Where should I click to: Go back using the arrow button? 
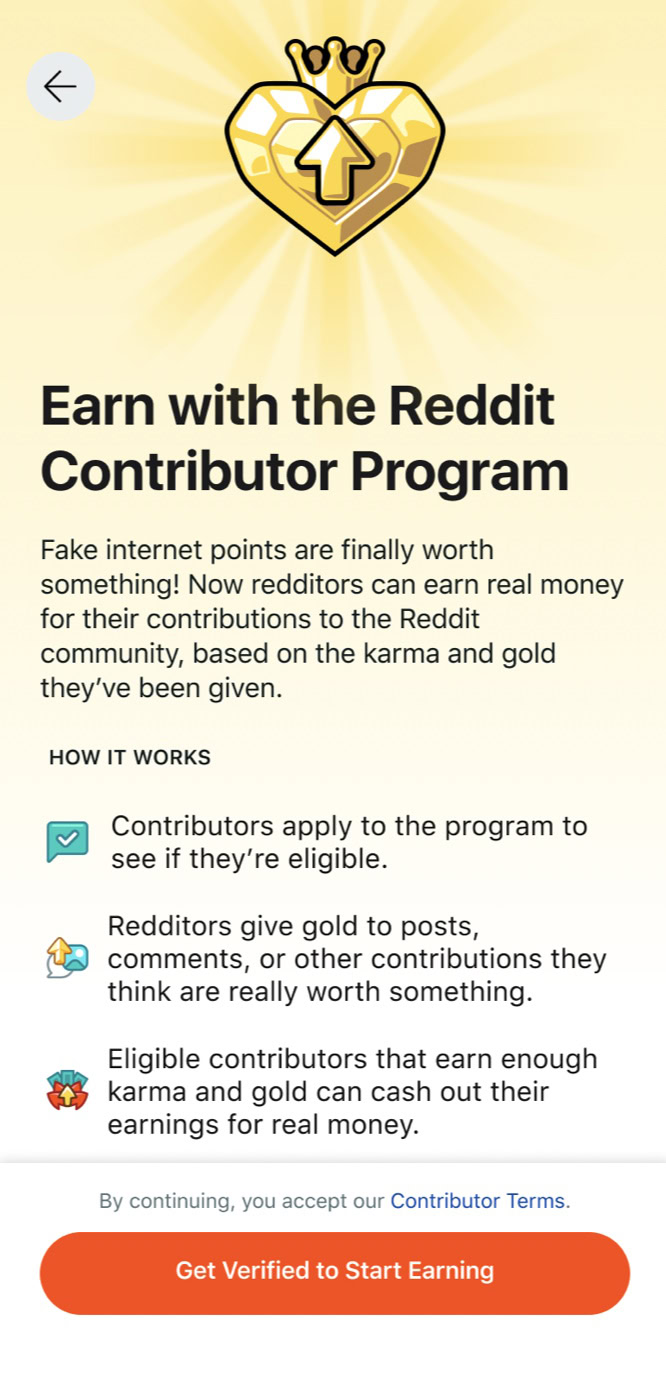(60, 87)
